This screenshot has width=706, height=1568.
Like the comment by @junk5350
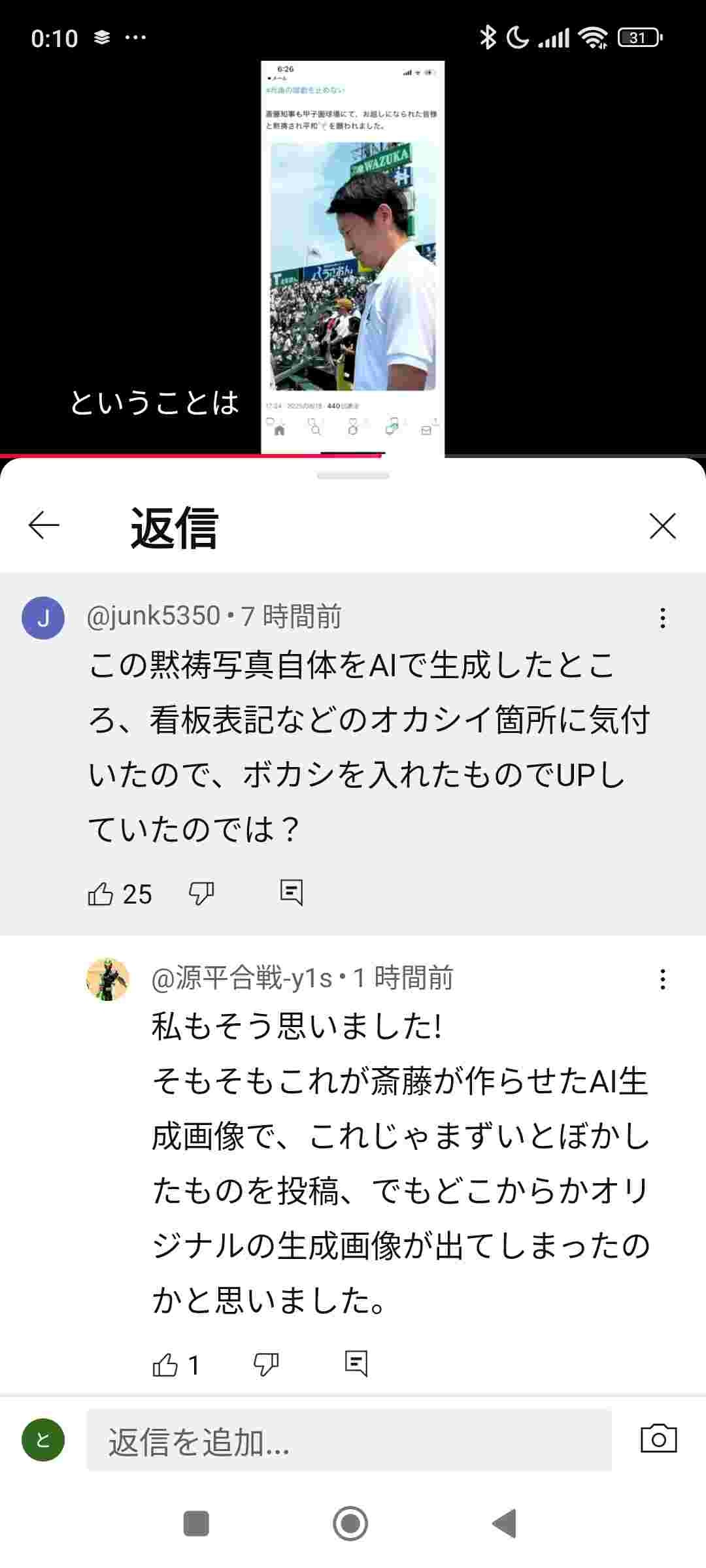pyautogui.click(x=101, y=894)
